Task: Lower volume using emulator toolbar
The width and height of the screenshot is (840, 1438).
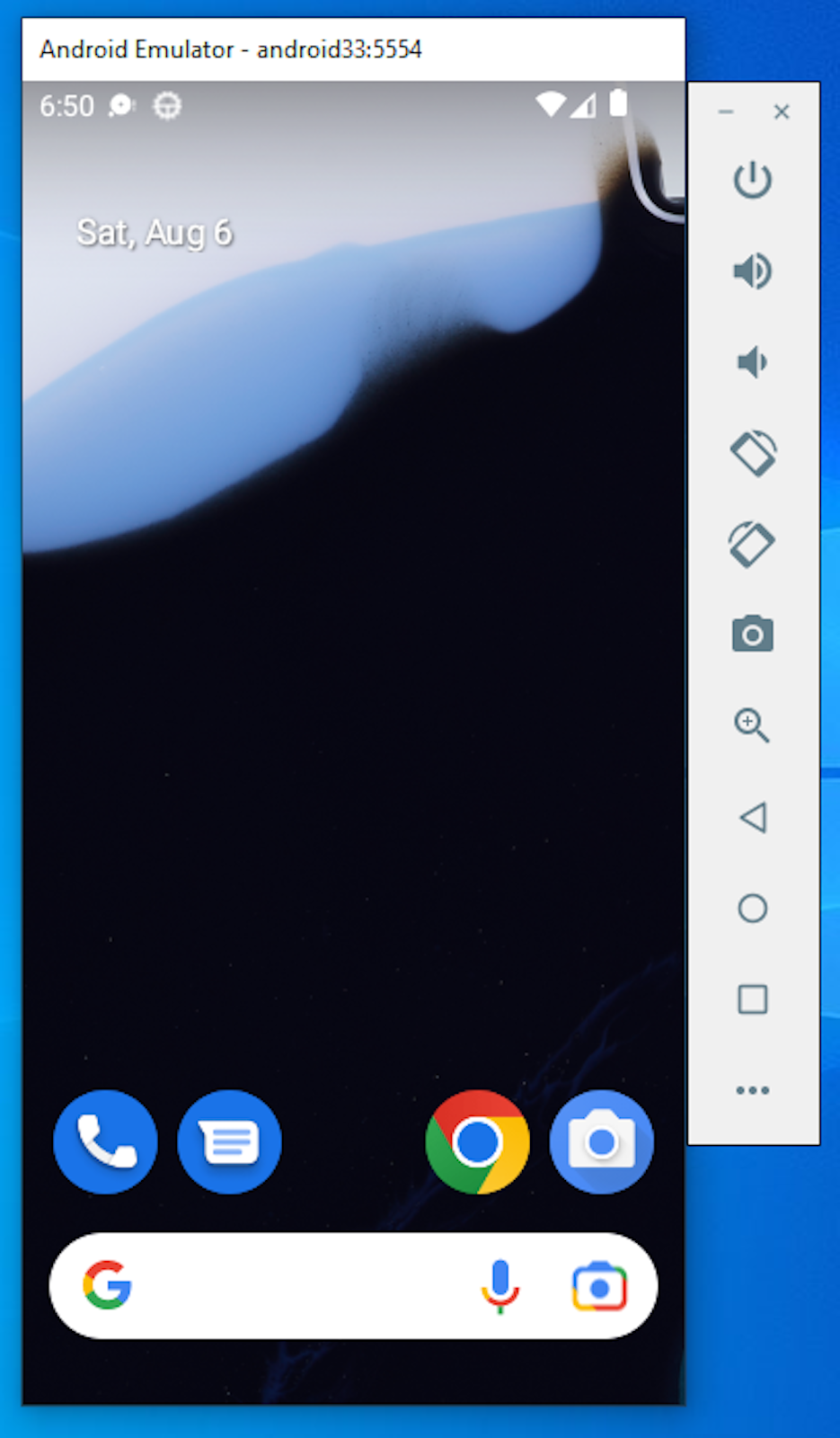Action: pyautogui.click(x=752, y=362)
